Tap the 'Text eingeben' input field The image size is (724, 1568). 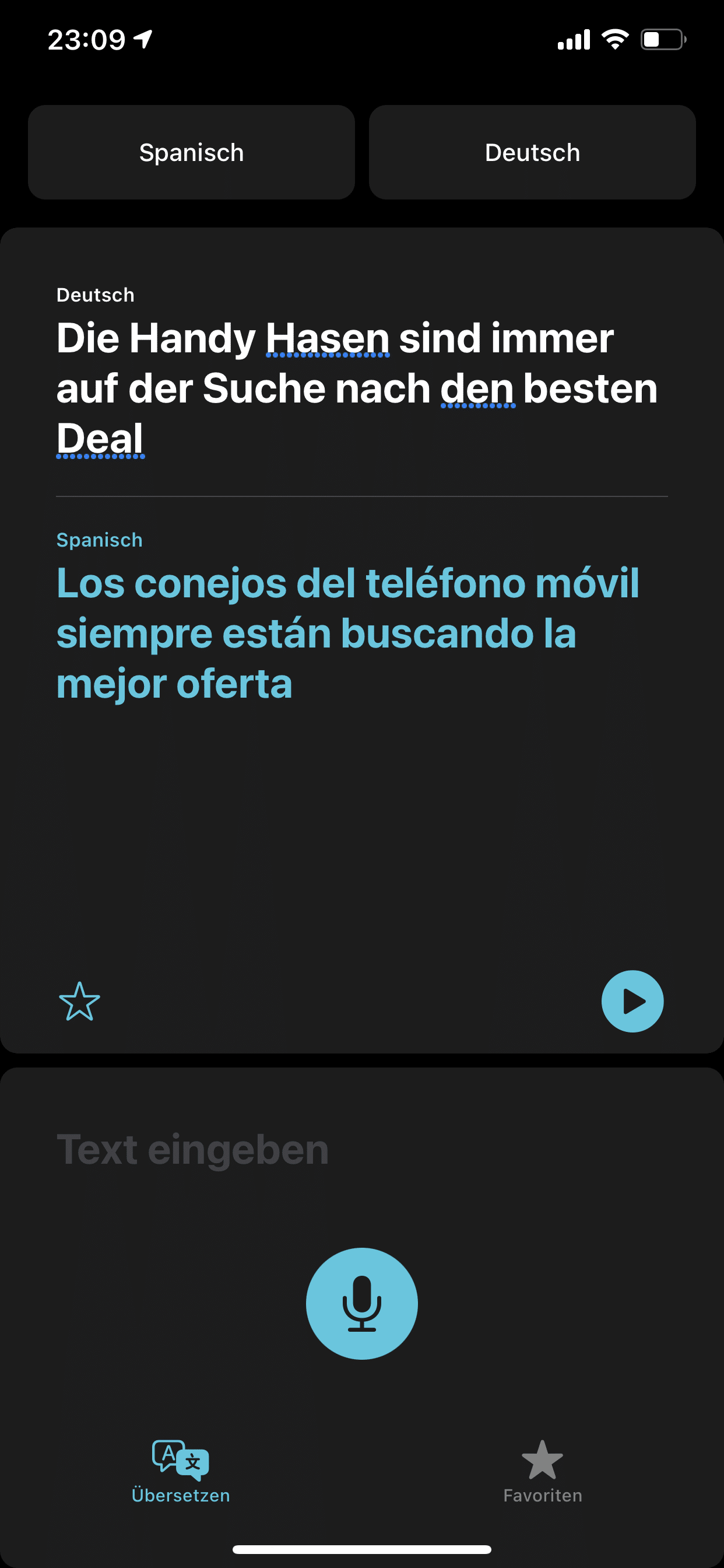tap(362, 1149)
